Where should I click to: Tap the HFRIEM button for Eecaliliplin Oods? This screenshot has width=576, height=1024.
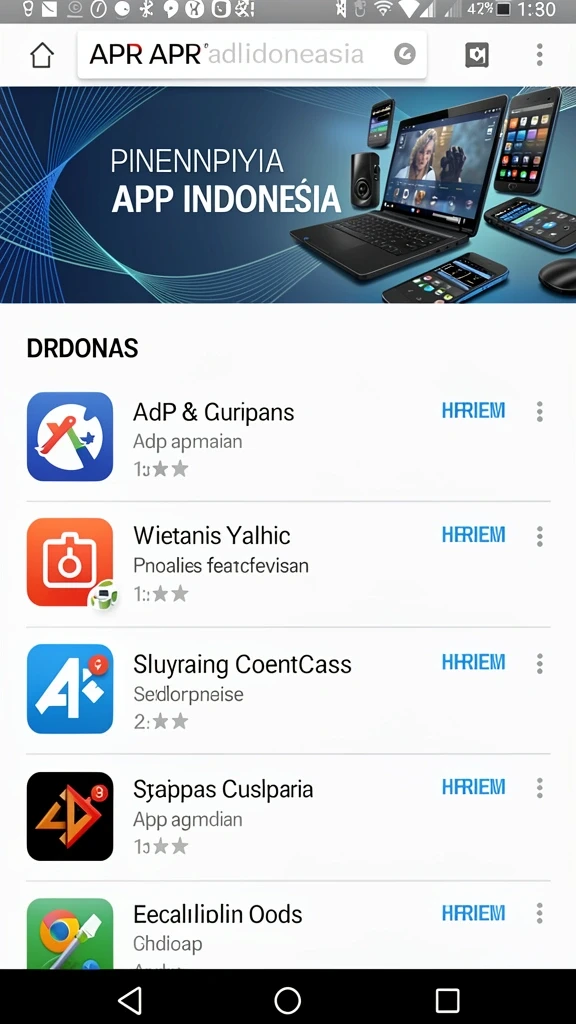click(x=473, y=913)
